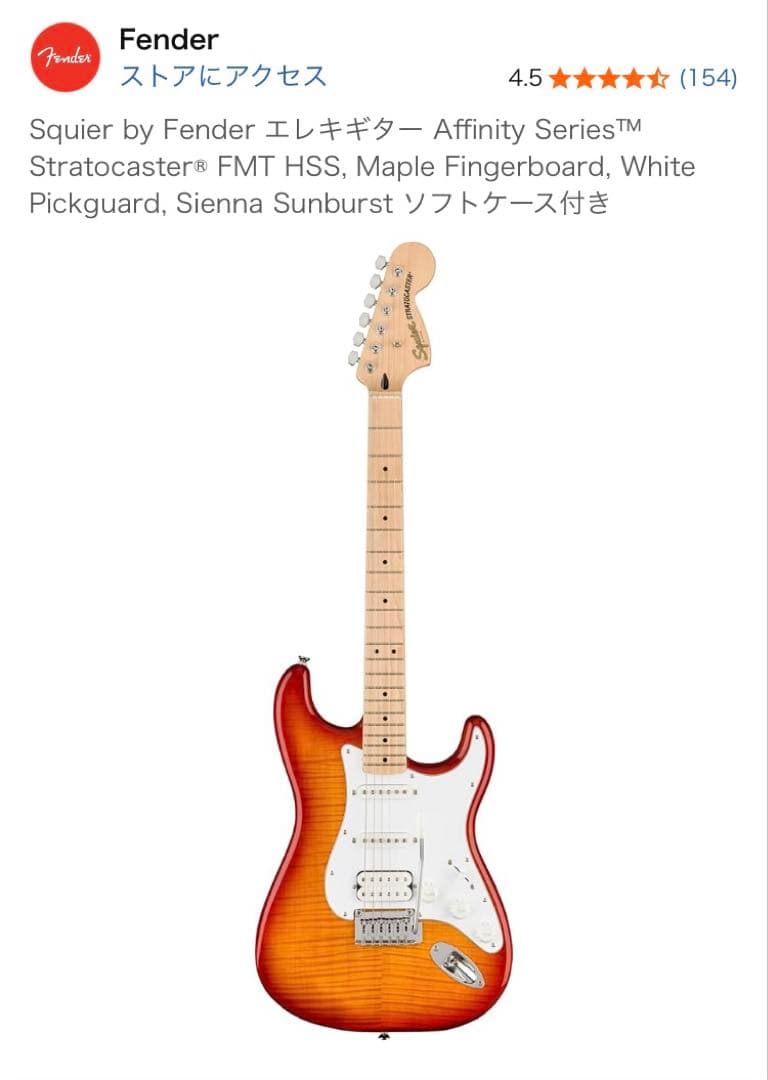Click the second star in the rating
The height and width of the screenshot is (1080, 768).
(582, 73)
